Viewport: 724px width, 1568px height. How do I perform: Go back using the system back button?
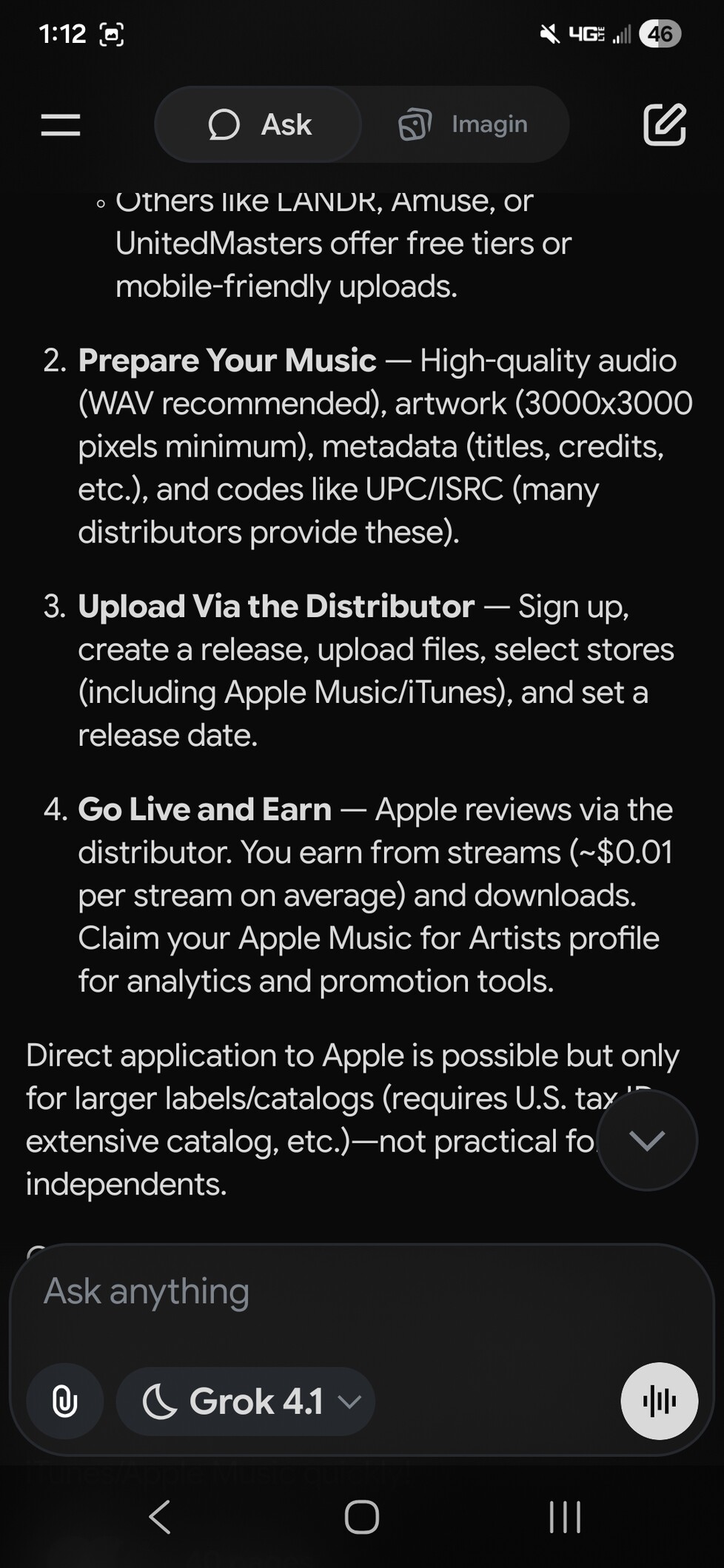(160, 1517)
